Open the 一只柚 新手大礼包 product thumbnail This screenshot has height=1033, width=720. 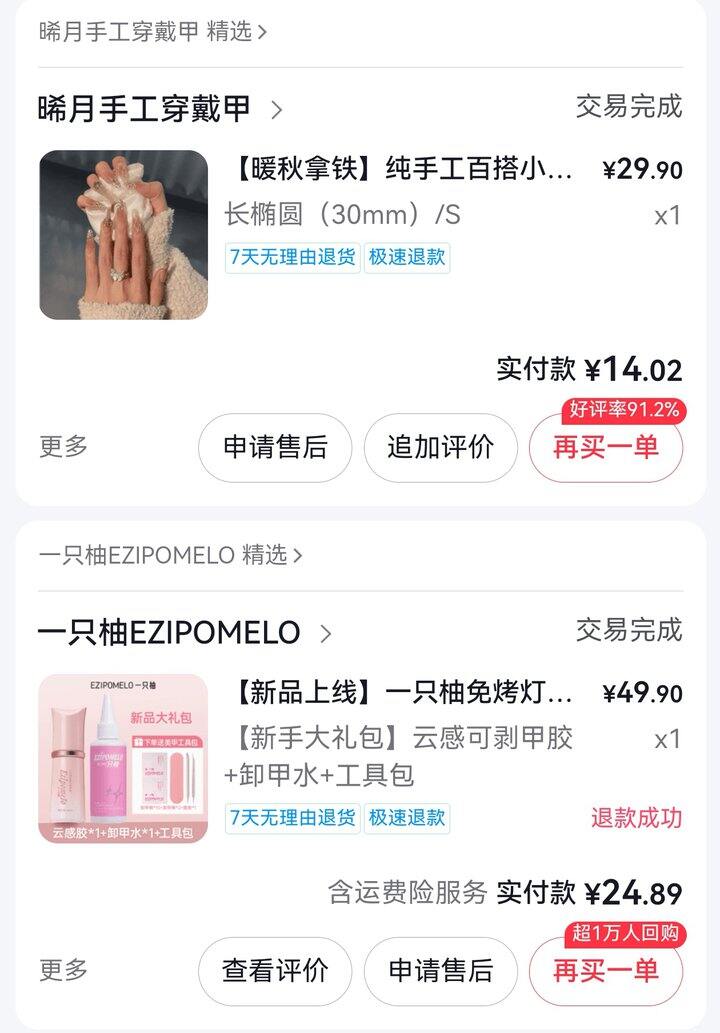point(123,758)
